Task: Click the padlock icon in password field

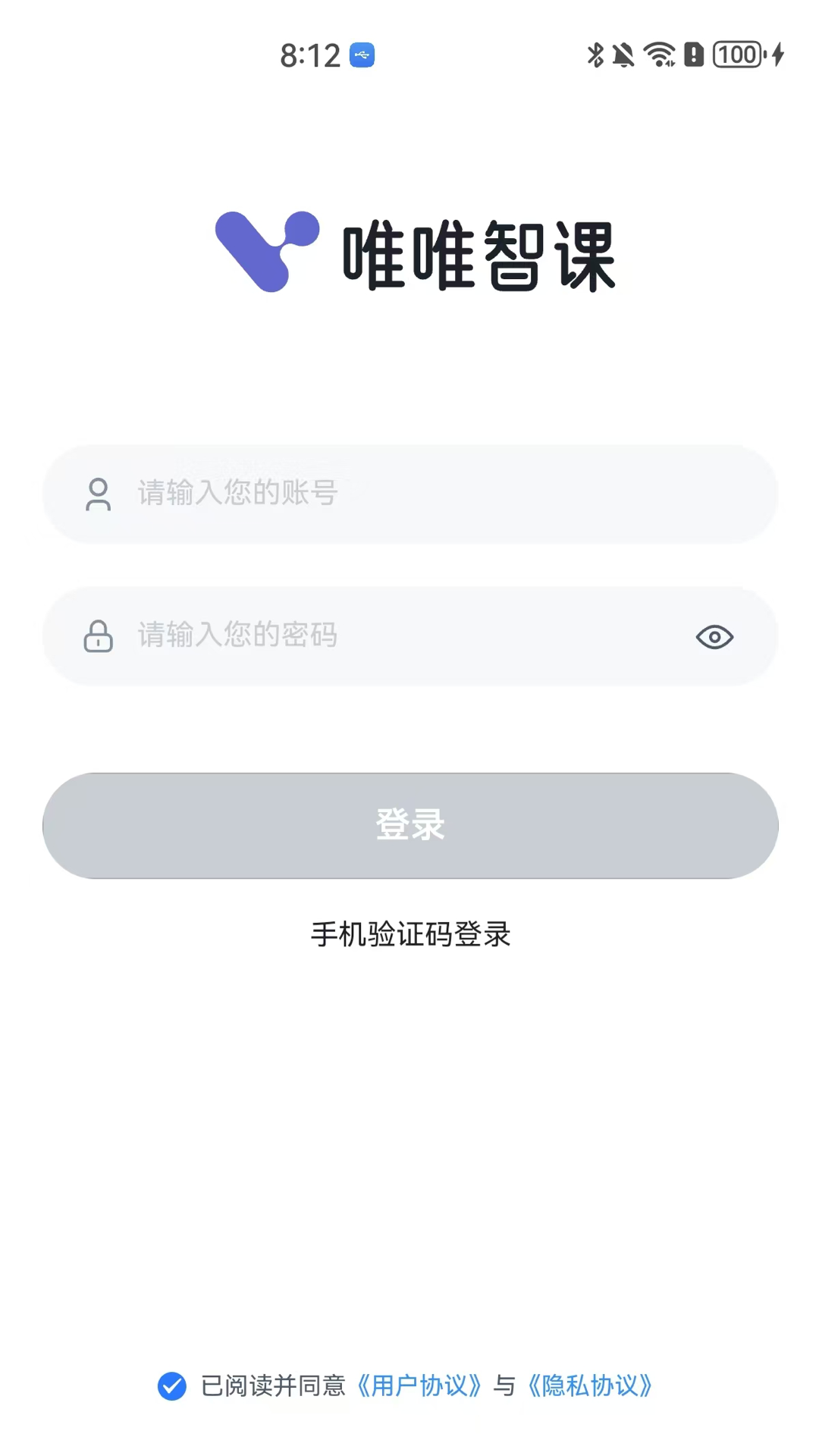Action: pyautogui.click(x=98, y=636)
